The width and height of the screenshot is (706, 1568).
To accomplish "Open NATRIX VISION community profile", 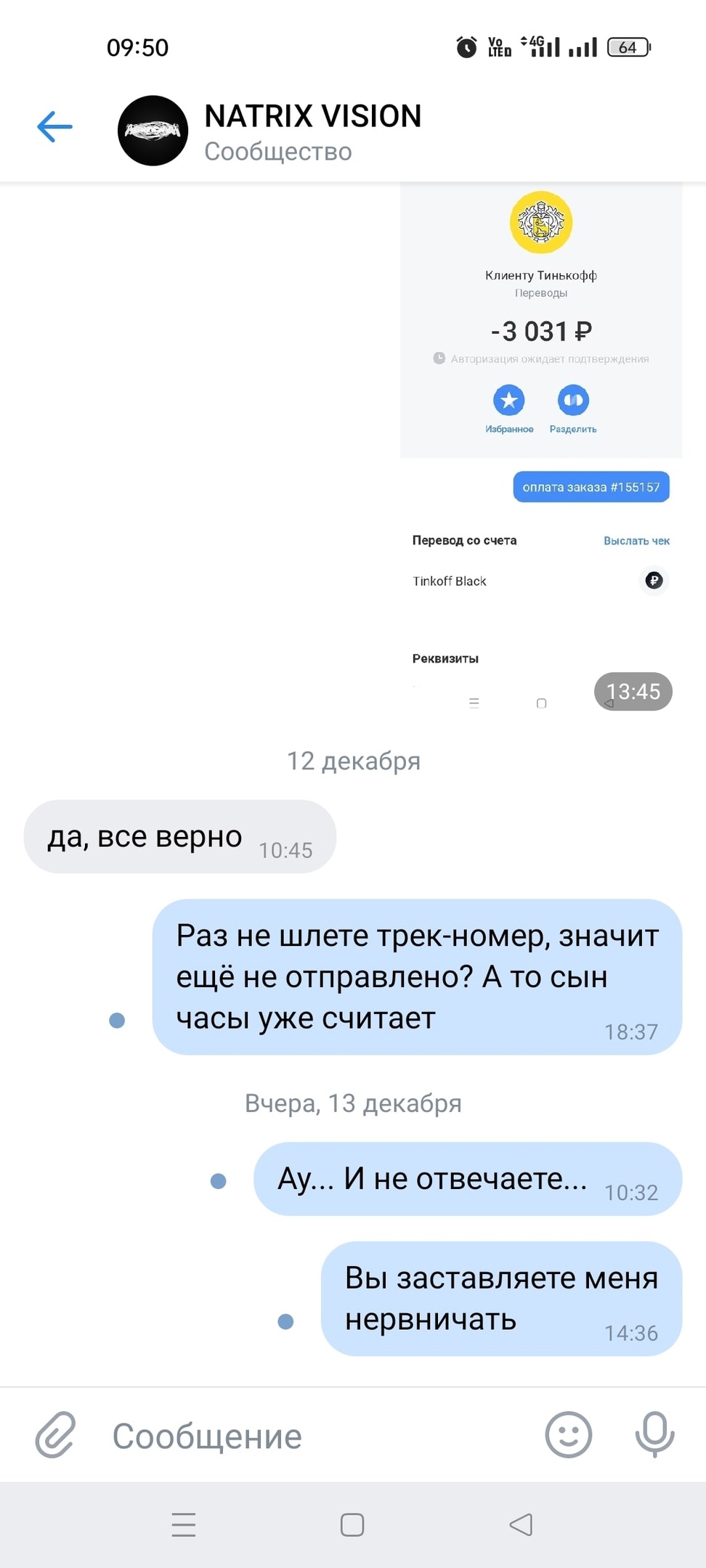I will 312,131.
